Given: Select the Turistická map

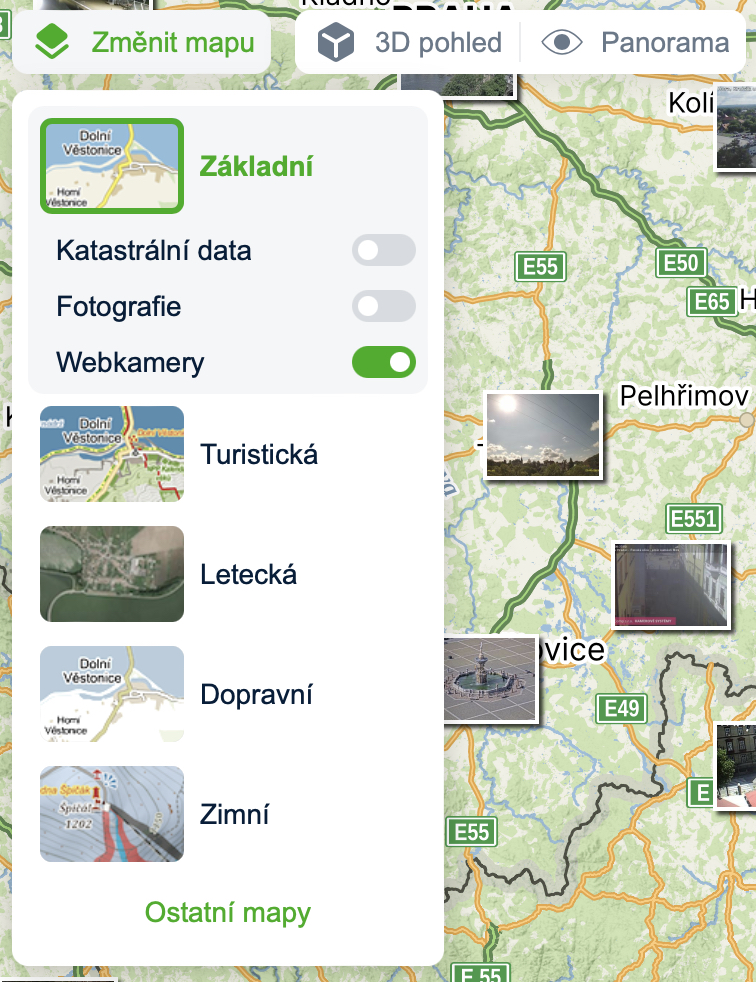Looking at the screenshot, I should (228, 455).
